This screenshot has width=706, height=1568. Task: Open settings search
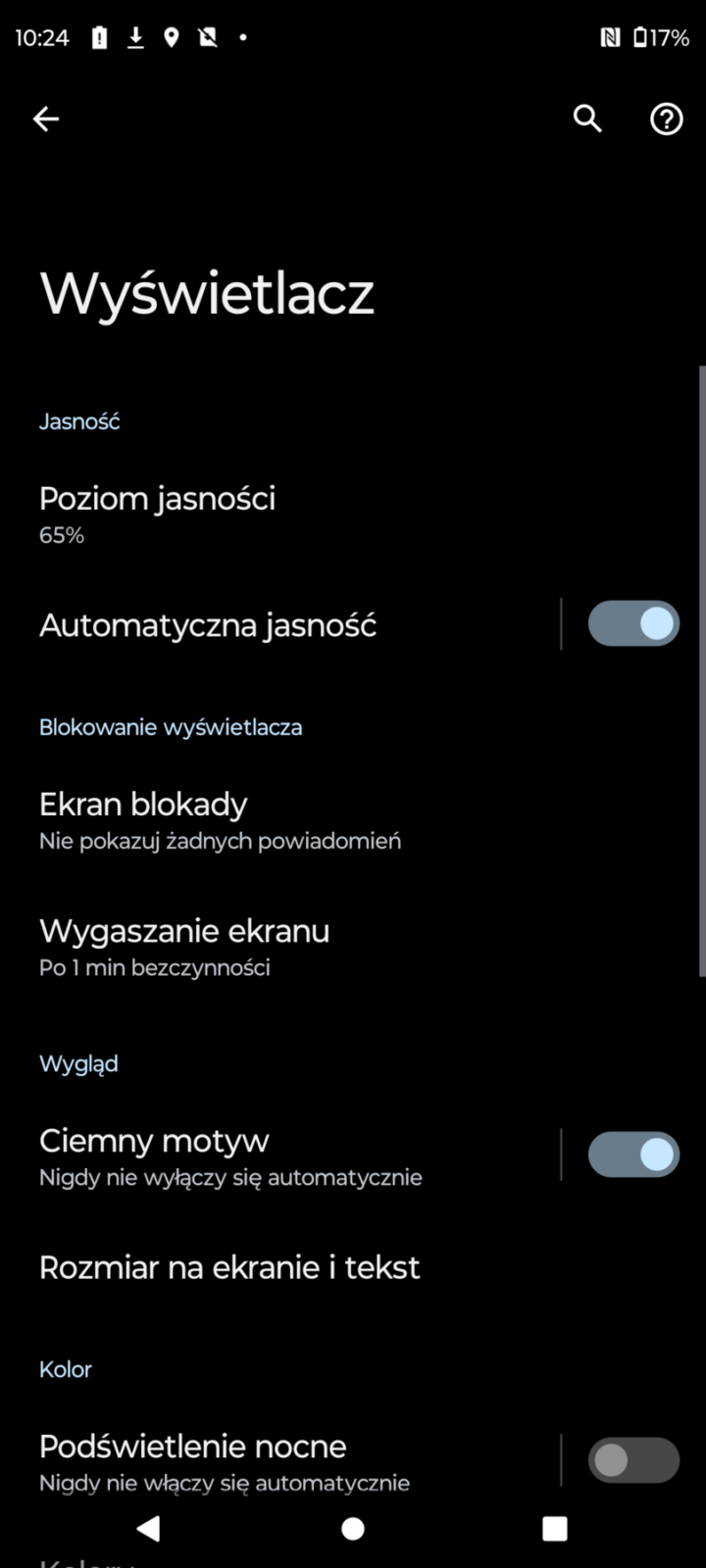point(587,120)
